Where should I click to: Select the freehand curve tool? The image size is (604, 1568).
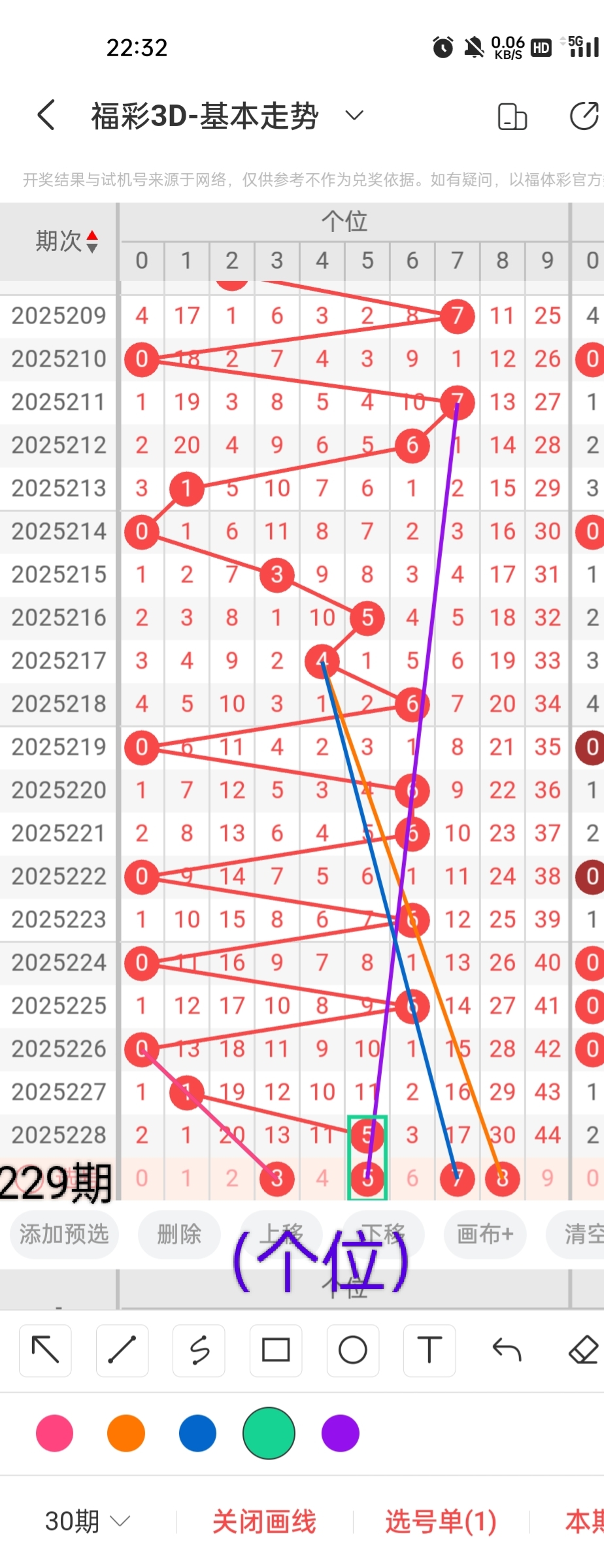pyautogui.click(x=199, y=1350)
